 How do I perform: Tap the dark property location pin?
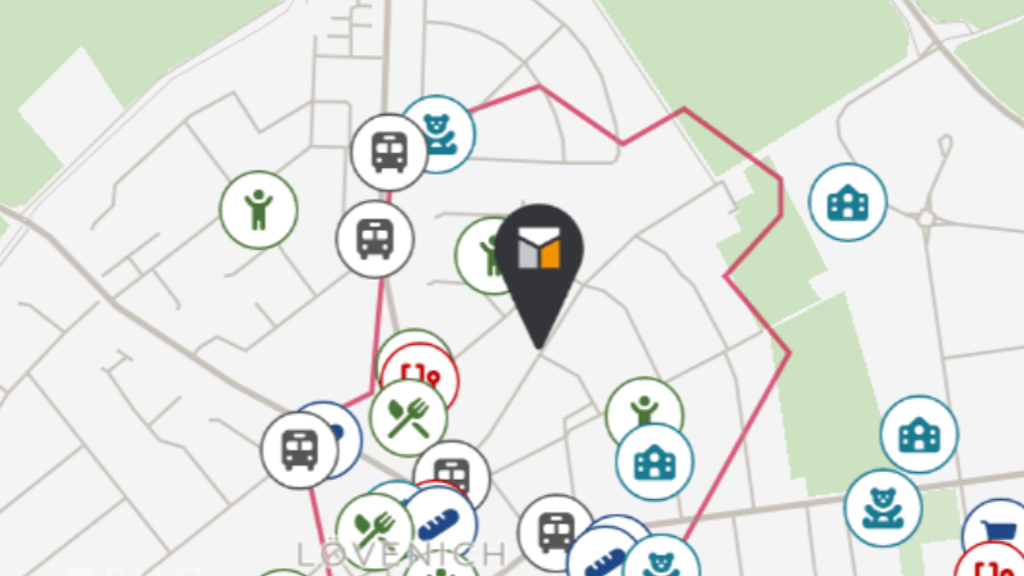tap(539, 276)
